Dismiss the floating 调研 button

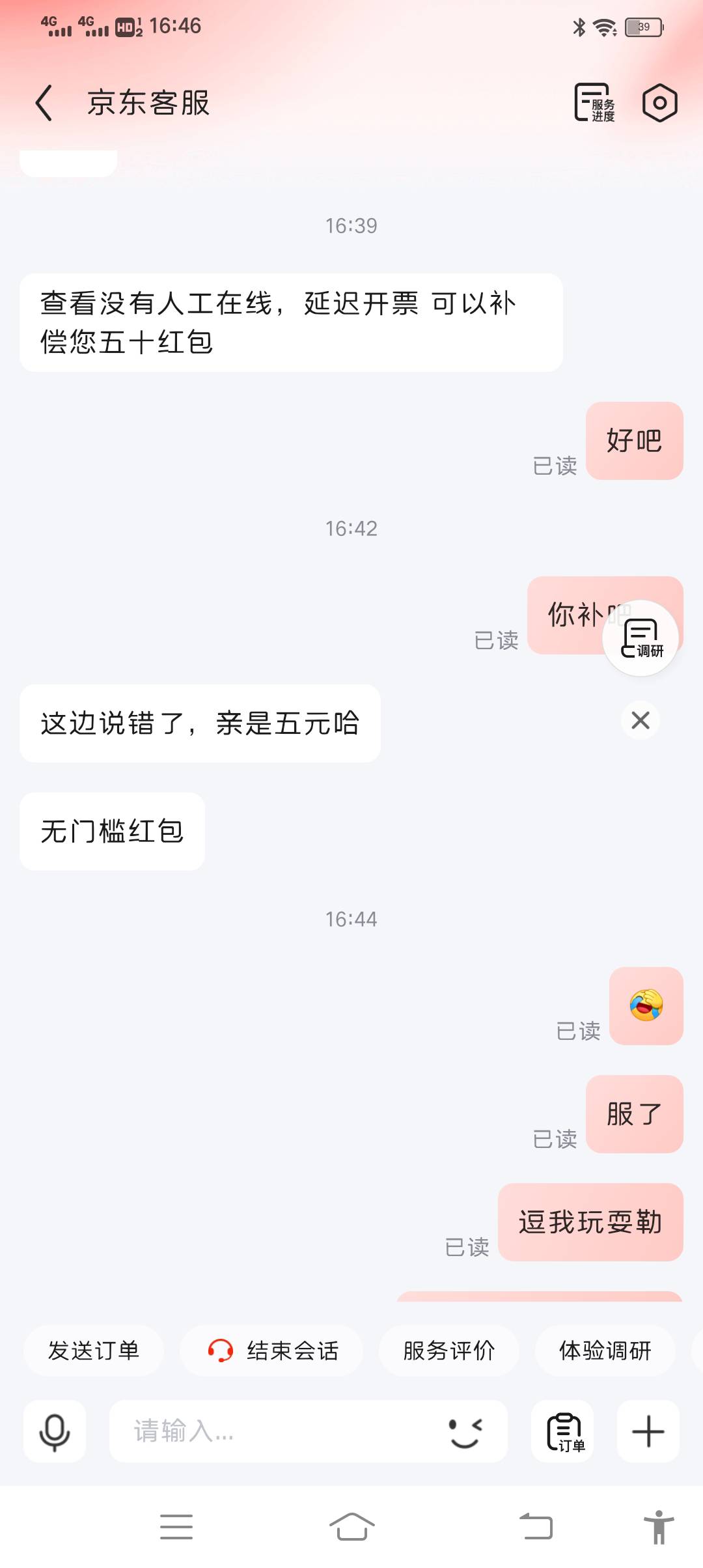click(641, 720)
